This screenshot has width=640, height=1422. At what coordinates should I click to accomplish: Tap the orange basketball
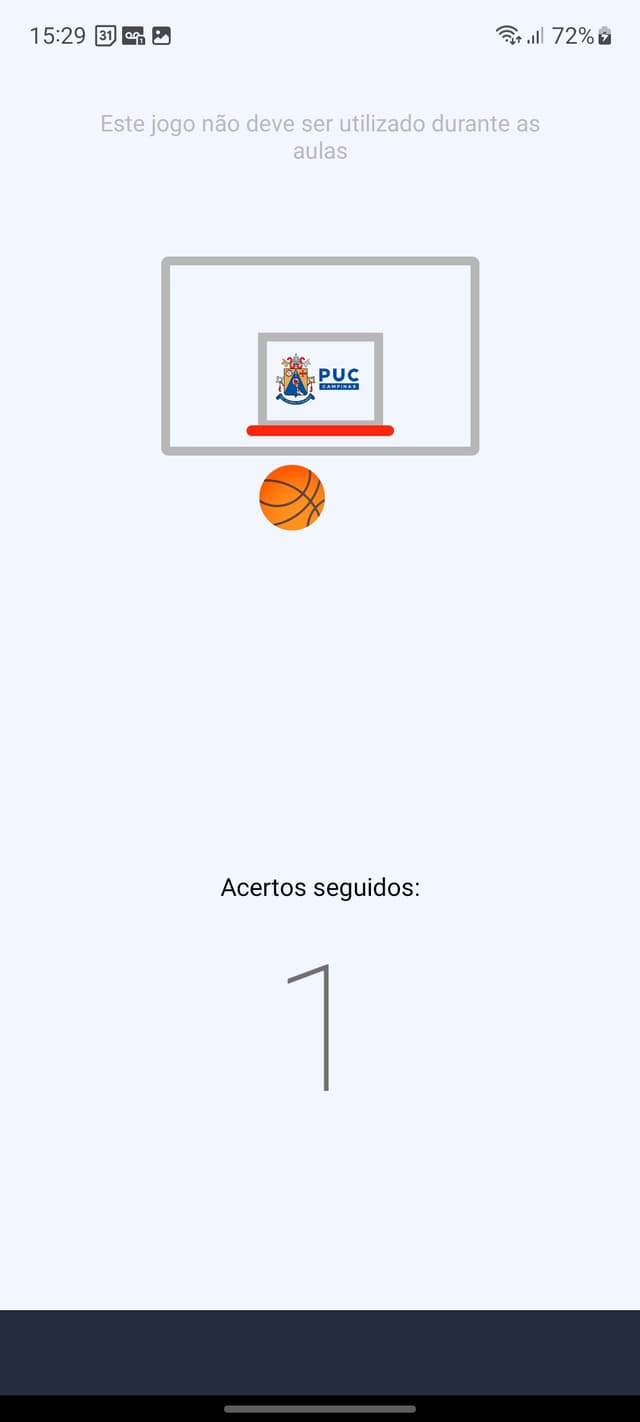point(292,497)
